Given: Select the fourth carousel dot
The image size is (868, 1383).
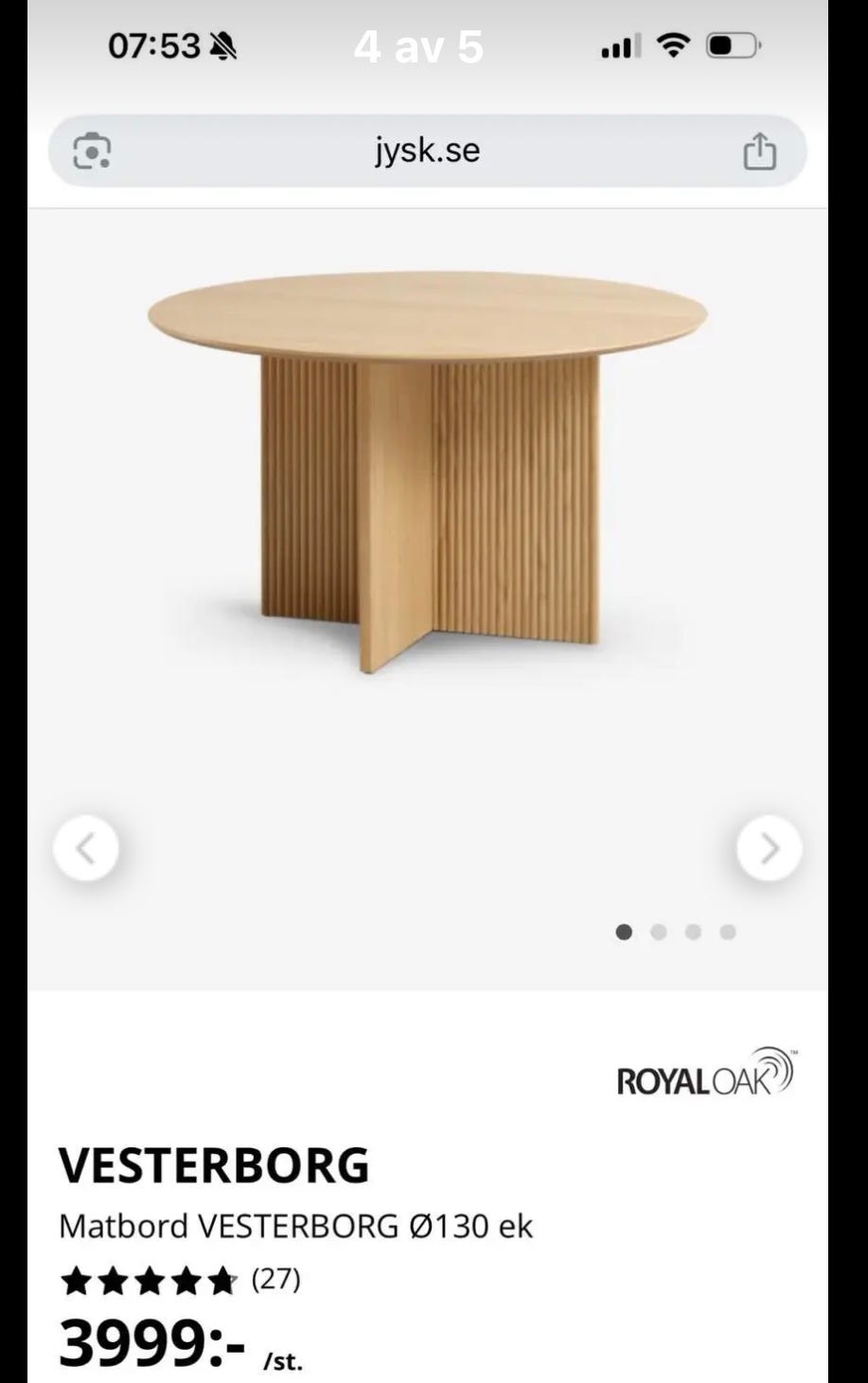Looking at the screenshot, I should point(729,932).
